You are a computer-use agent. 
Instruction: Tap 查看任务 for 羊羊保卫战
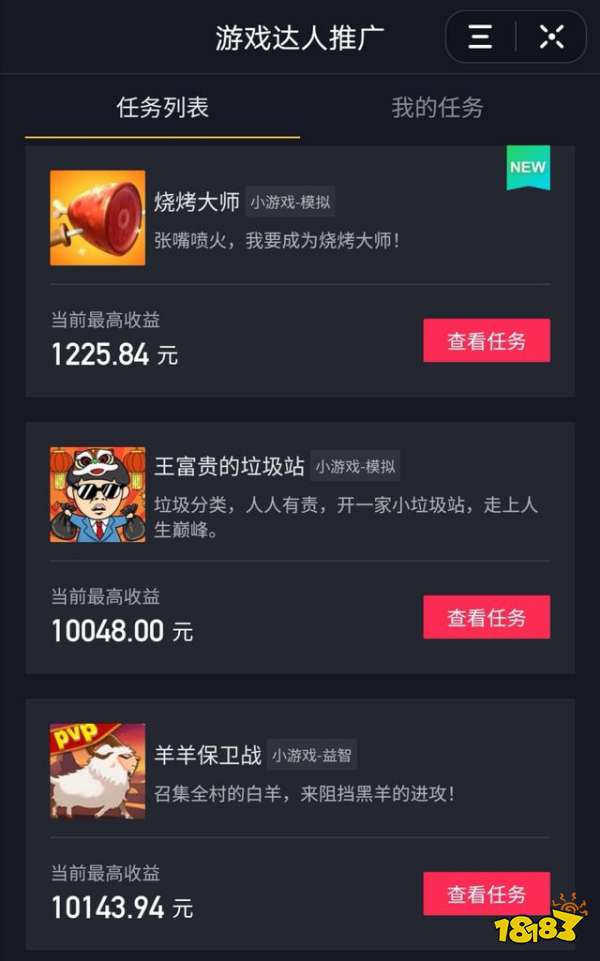click(486, 893)
